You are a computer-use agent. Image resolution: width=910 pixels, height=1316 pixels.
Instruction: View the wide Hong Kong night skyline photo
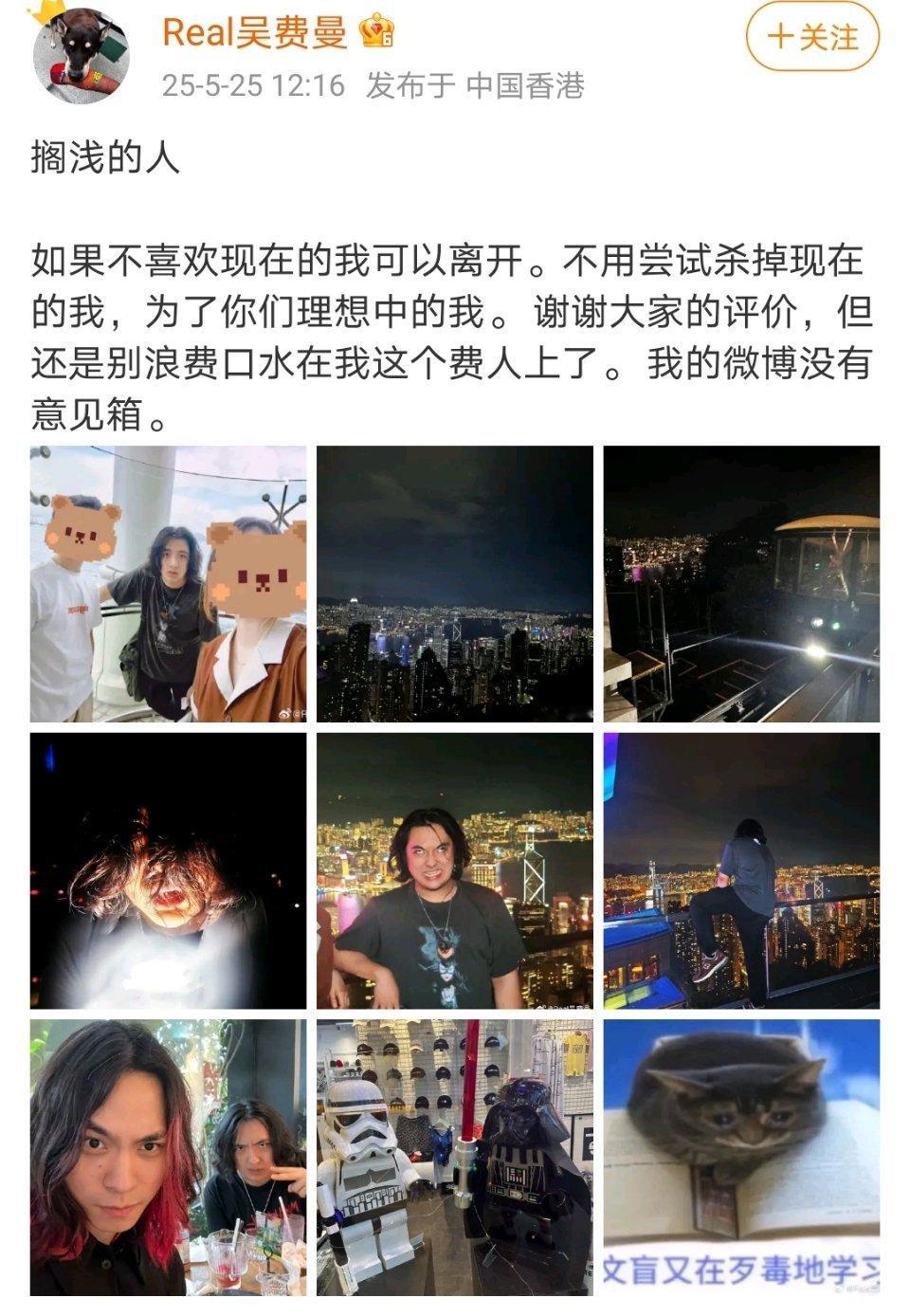coord(455,584)
